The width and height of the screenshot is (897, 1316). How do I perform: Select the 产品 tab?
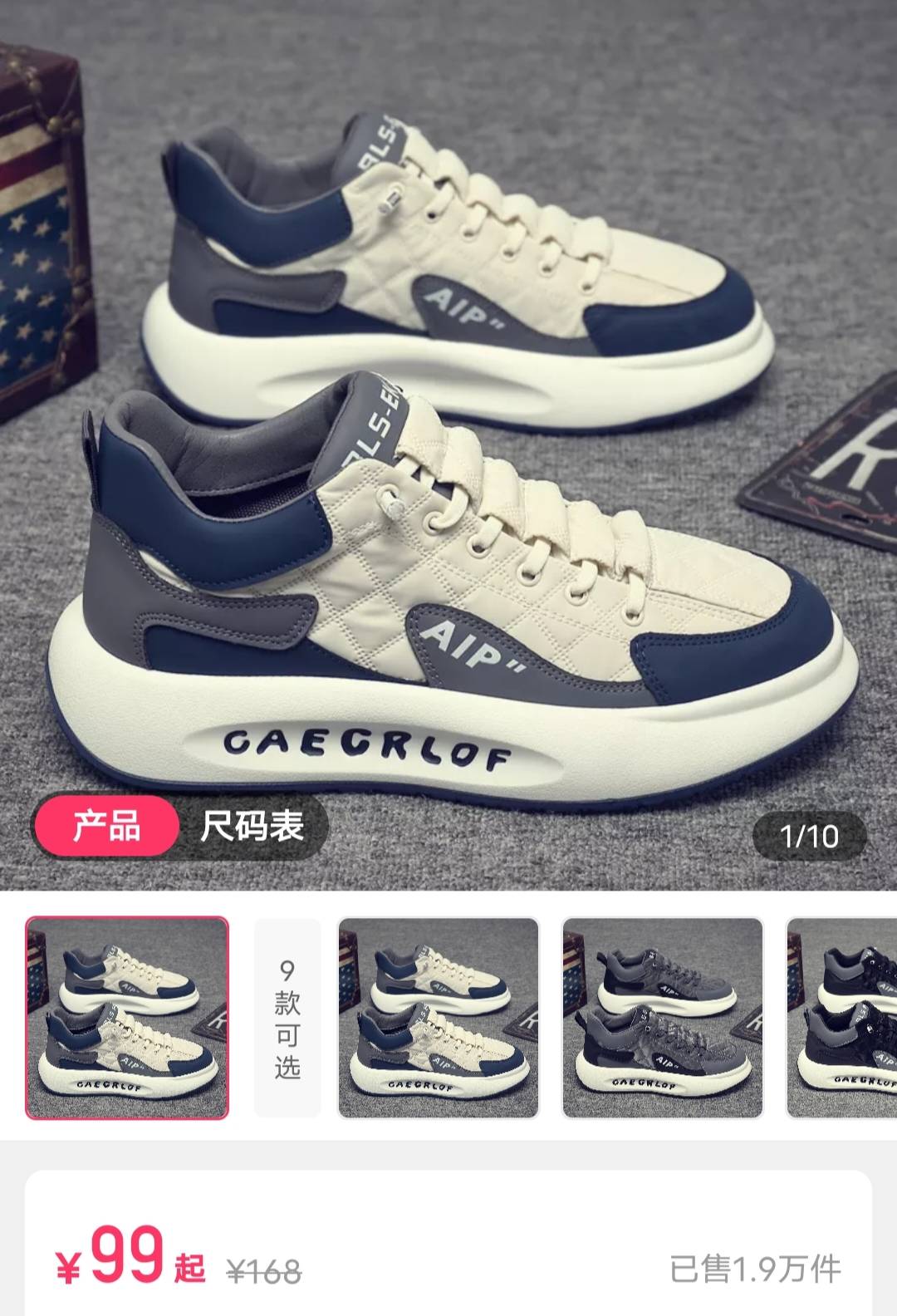[106, 827]
